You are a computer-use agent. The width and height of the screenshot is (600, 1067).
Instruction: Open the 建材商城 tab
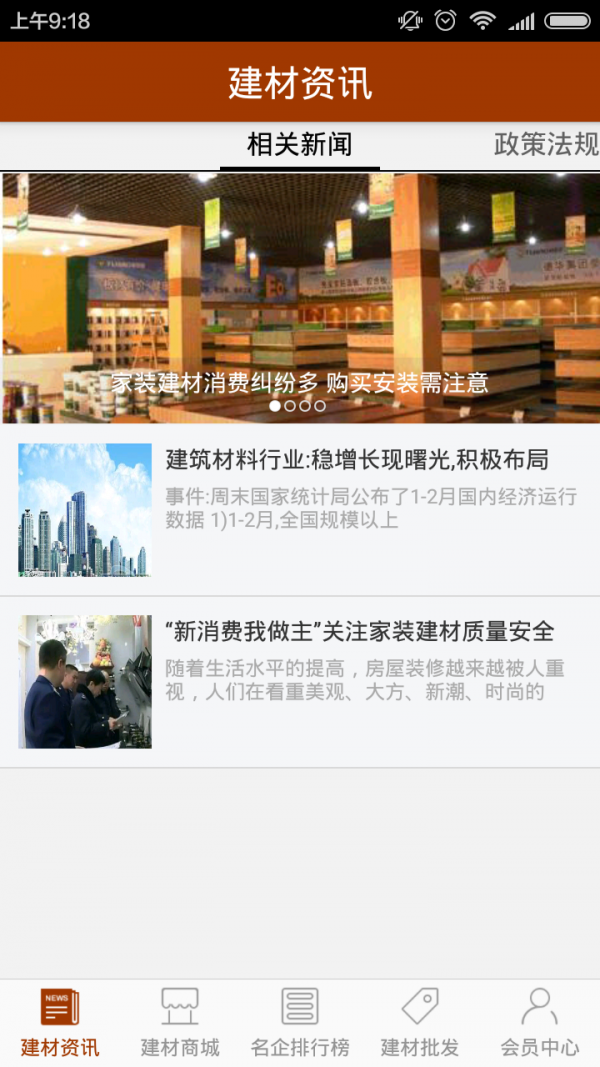180,1022
